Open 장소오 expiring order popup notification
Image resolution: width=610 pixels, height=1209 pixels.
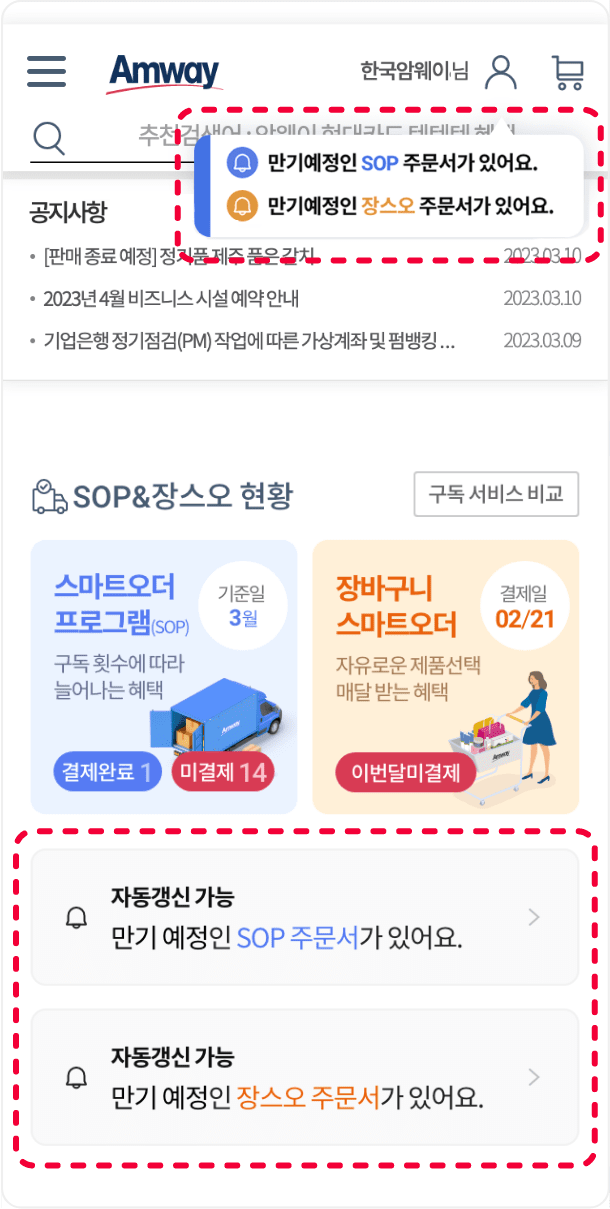pyautogui.click(x=390, y=207)
